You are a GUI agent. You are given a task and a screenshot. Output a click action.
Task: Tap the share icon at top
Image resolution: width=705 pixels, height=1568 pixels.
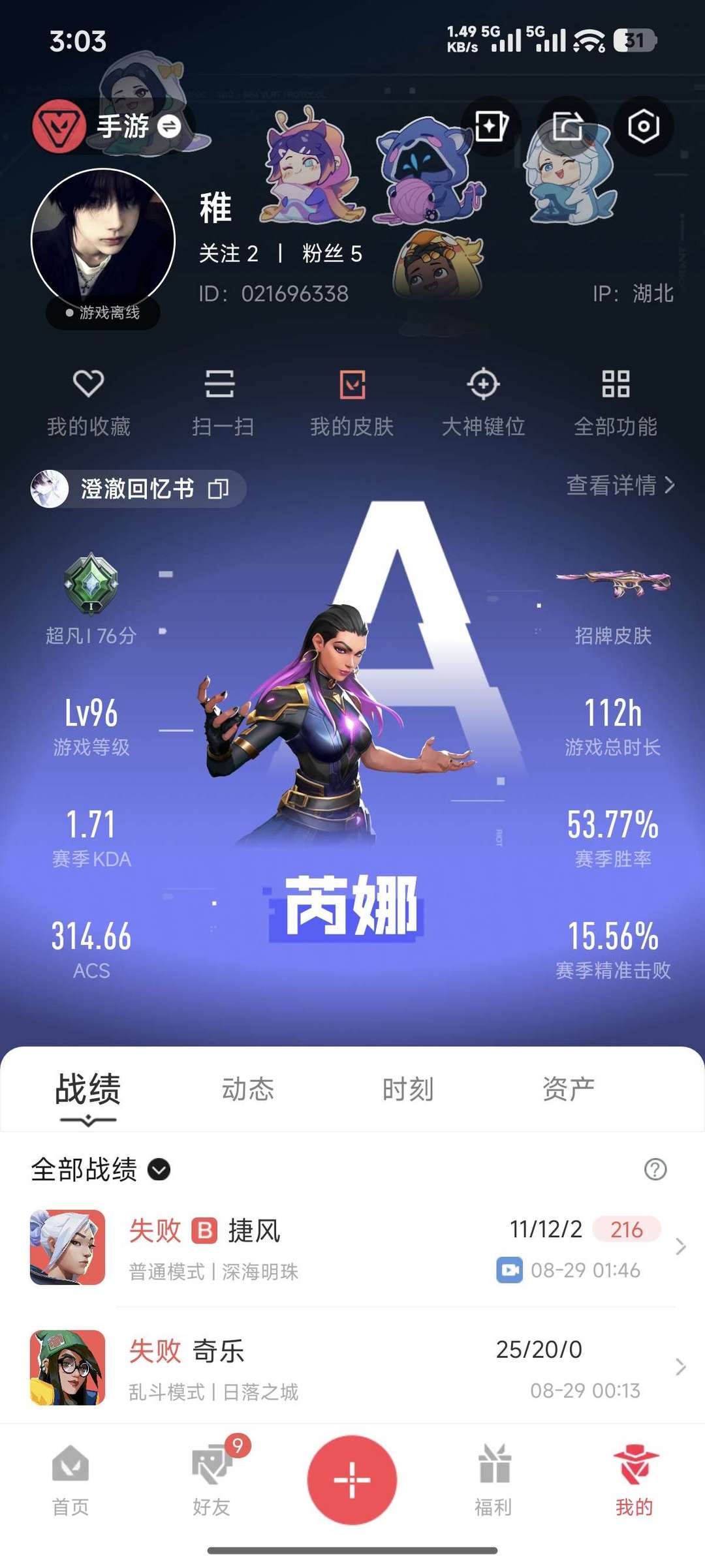pos(567,126)
